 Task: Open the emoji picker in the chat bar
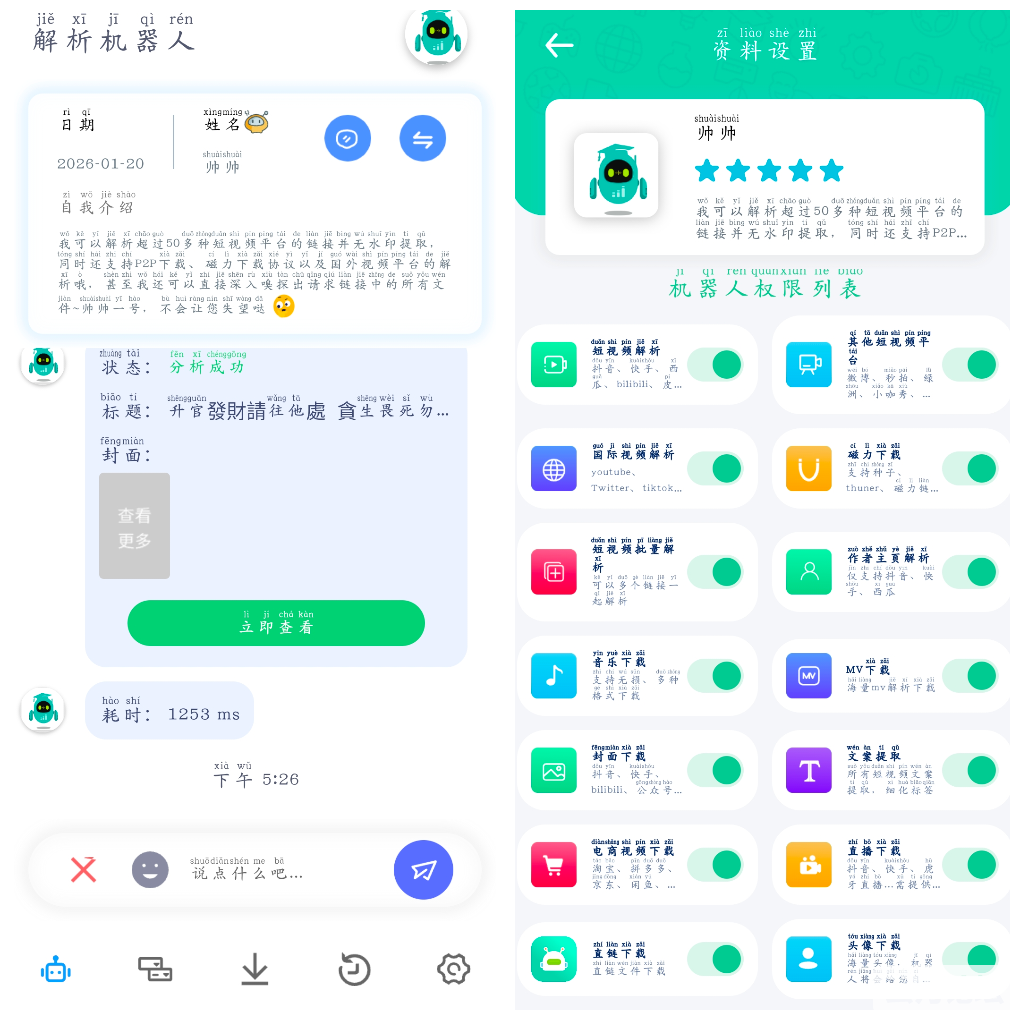150,869
